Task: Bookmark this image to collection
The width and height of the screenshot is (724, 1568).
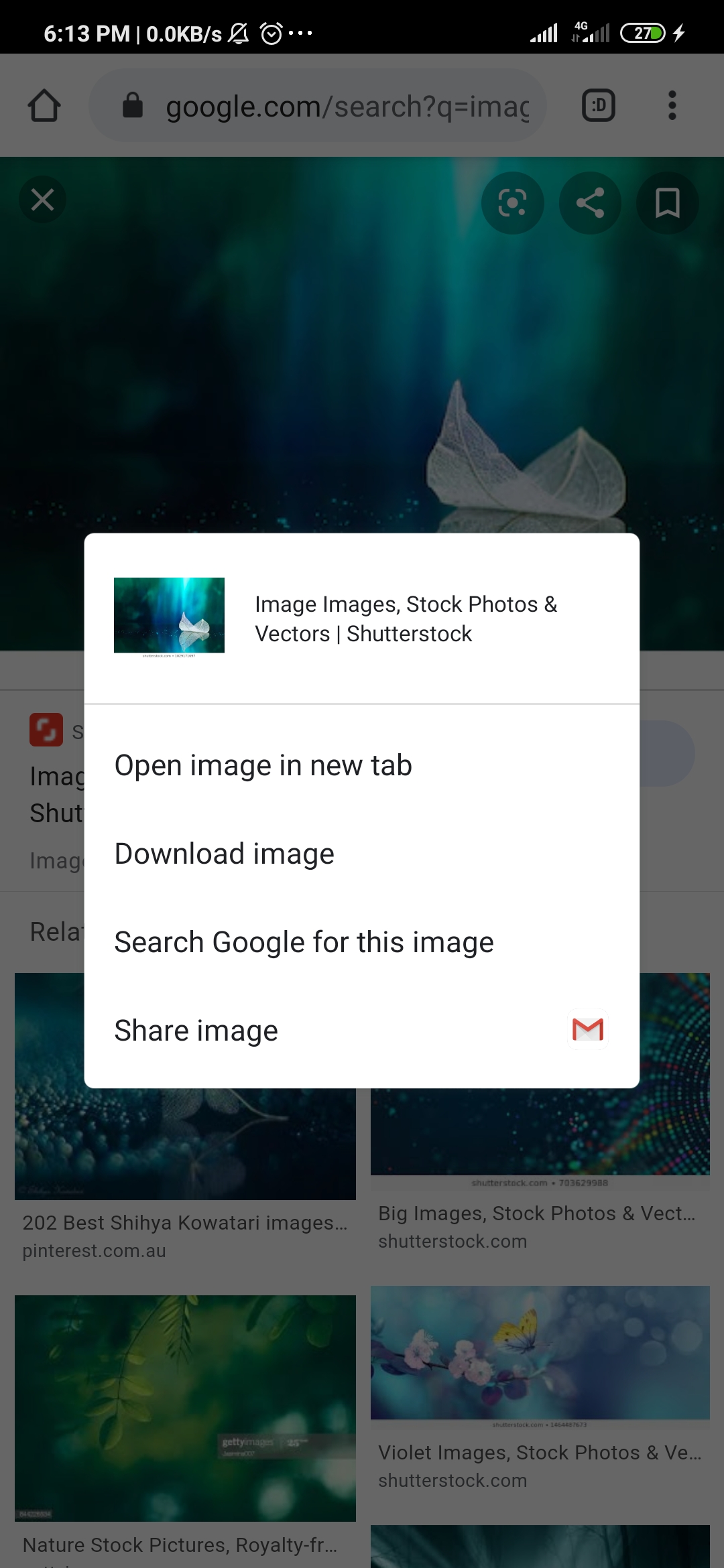Action: (667, 202)
